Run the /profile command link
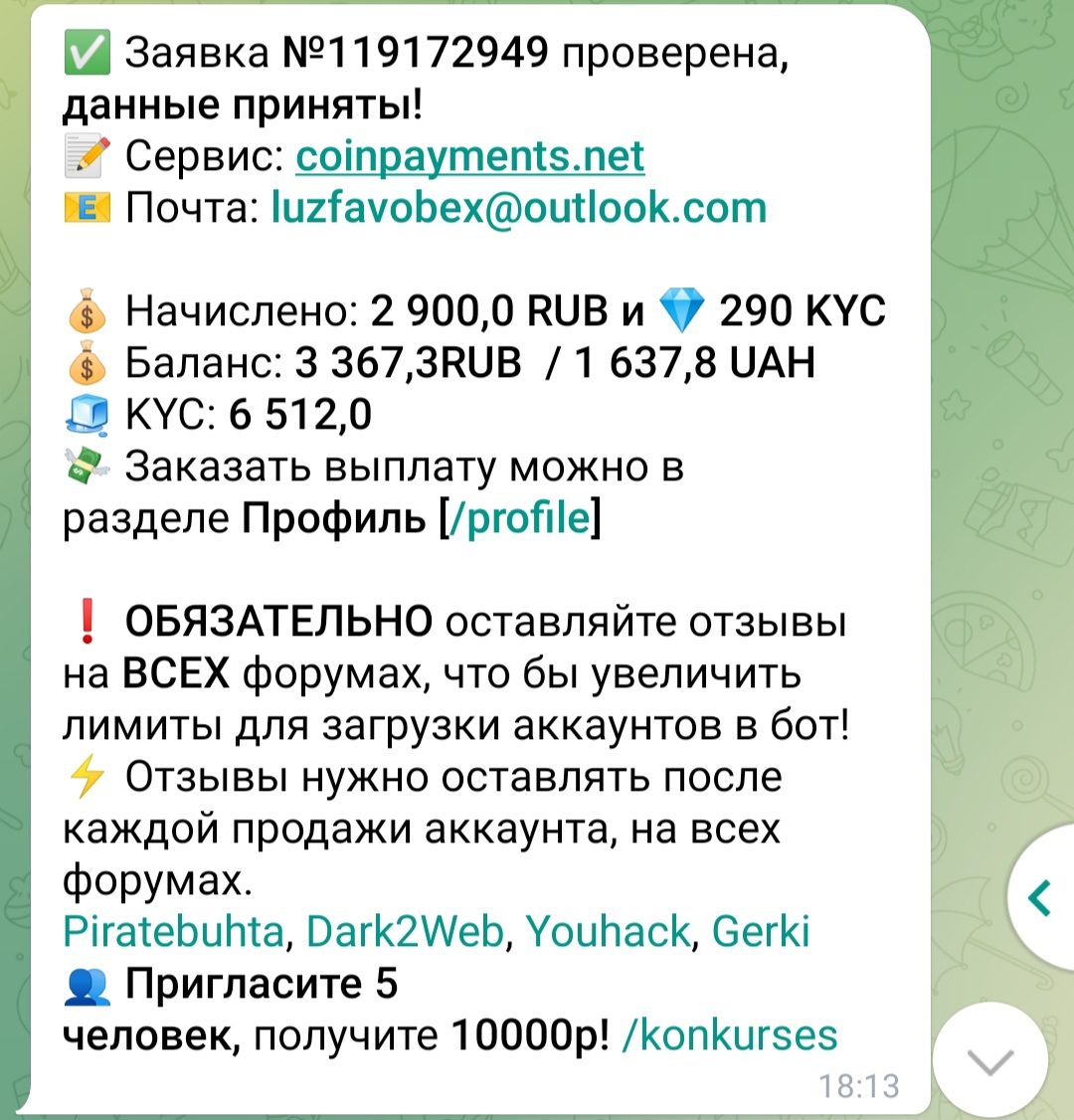This screenshot has width=1074, height=1120. [x=520, y=519]
